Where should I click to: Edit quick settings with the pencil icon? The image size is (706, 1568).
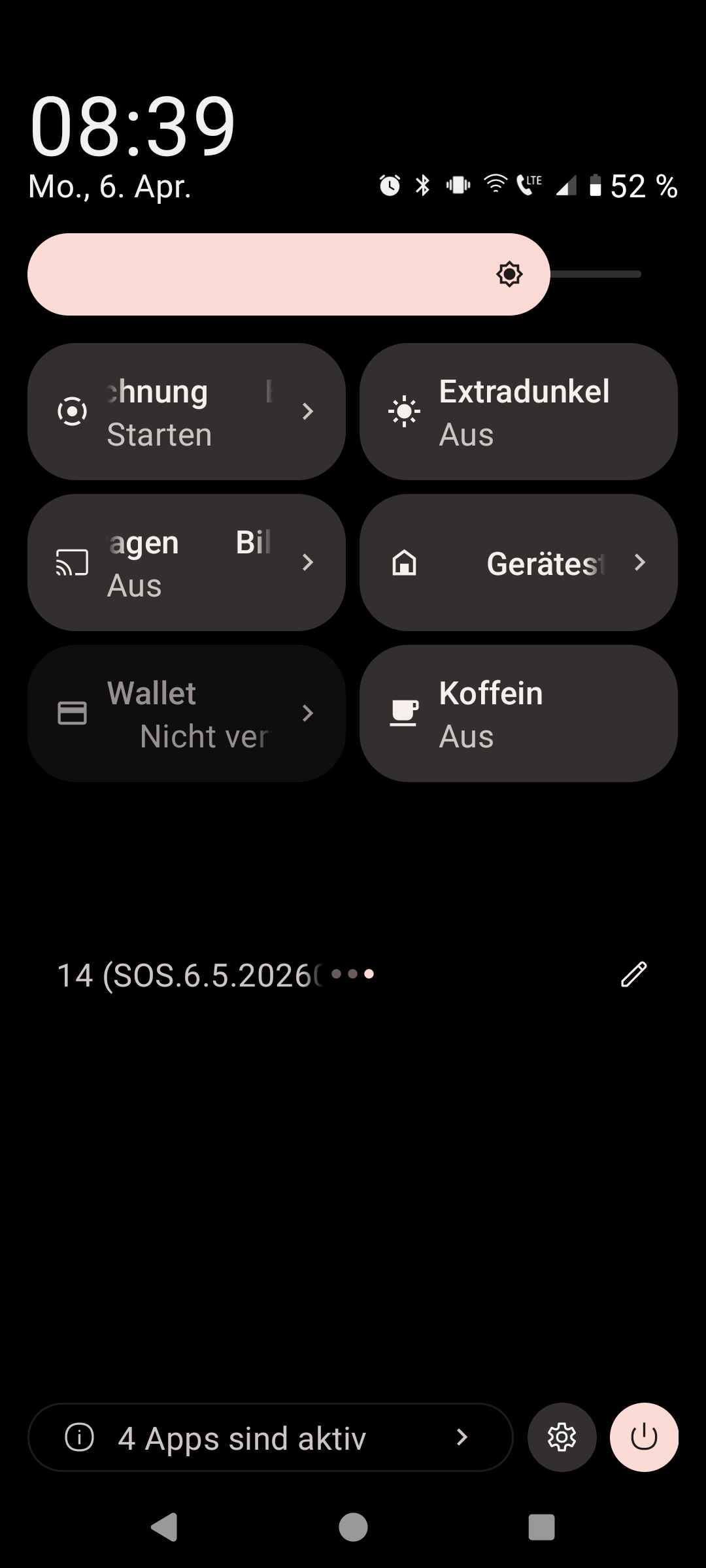(633, 974)
